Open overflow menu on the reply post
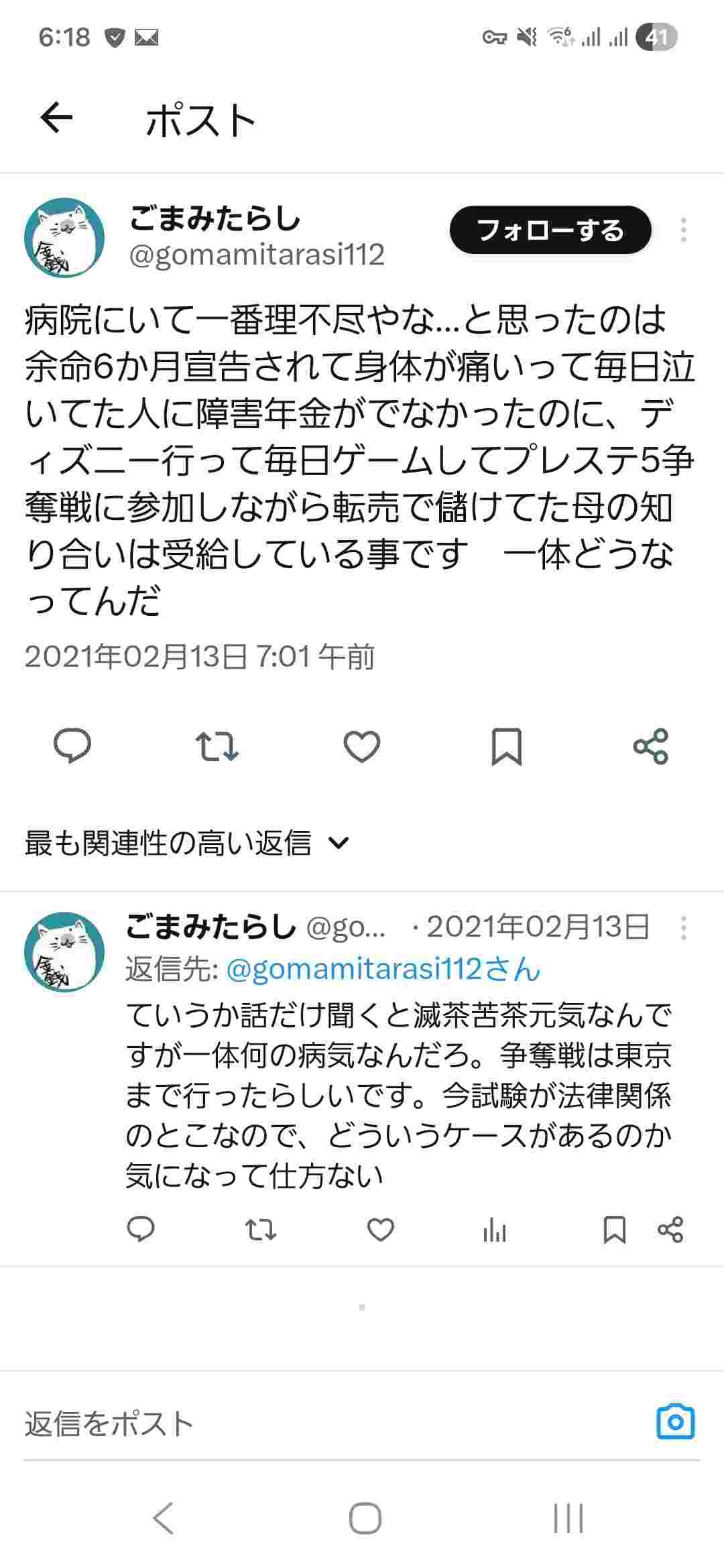This screenshot has width=724, height=1568. (683, 928)
